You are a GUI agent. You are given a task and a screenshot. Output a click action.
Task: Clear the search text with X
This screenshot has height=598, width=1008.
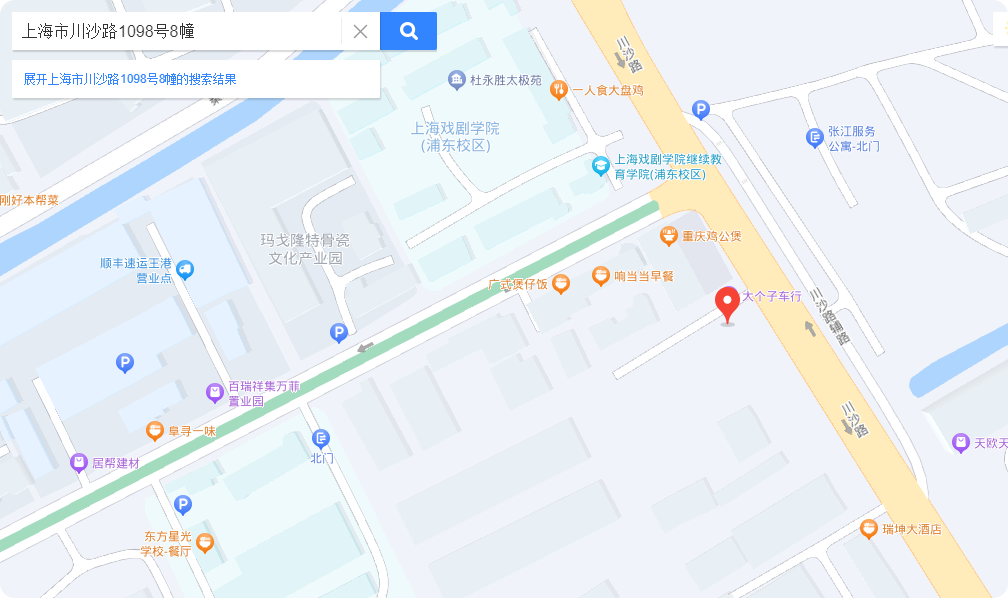(x=361, y=31)
